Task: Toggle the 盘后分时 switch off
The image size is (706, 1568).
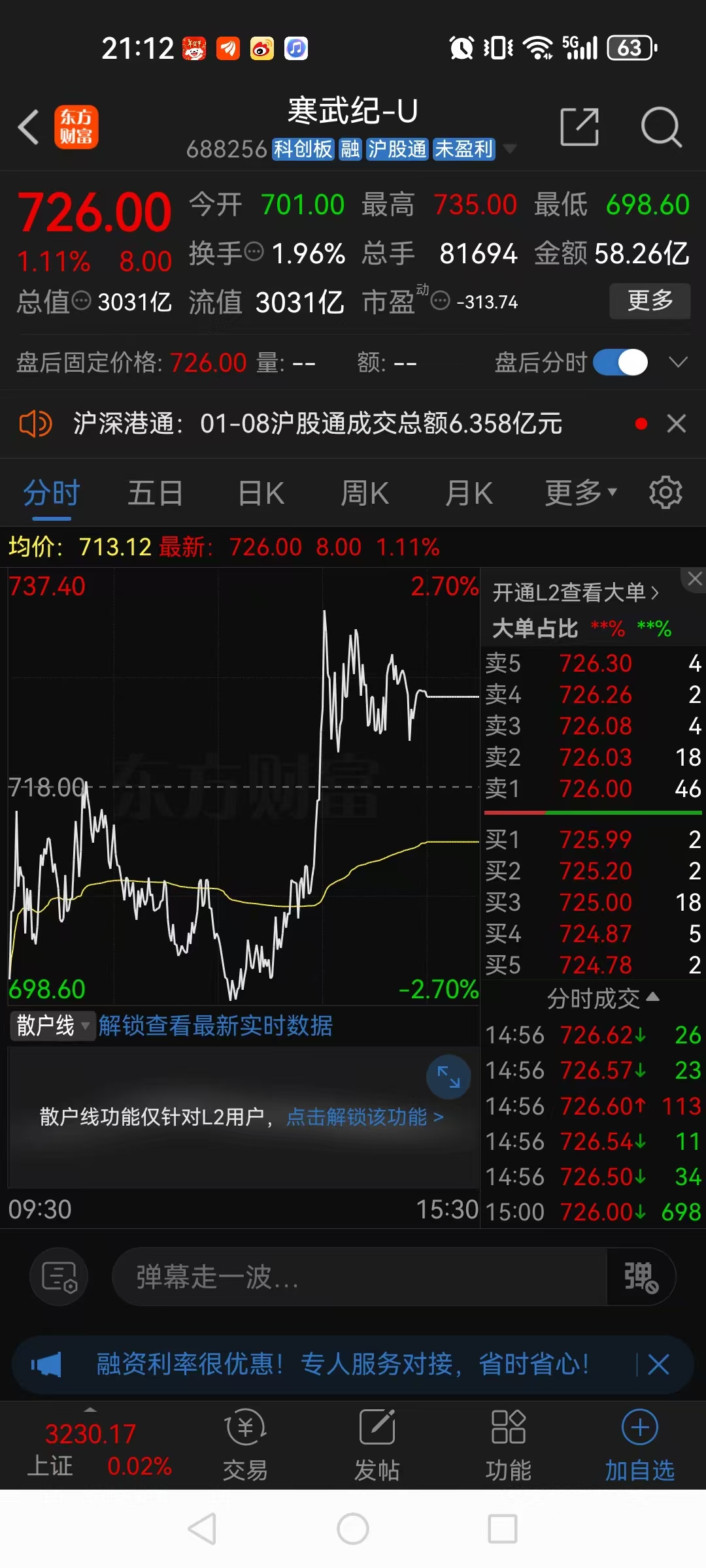Action: click(x=618, y=361)
